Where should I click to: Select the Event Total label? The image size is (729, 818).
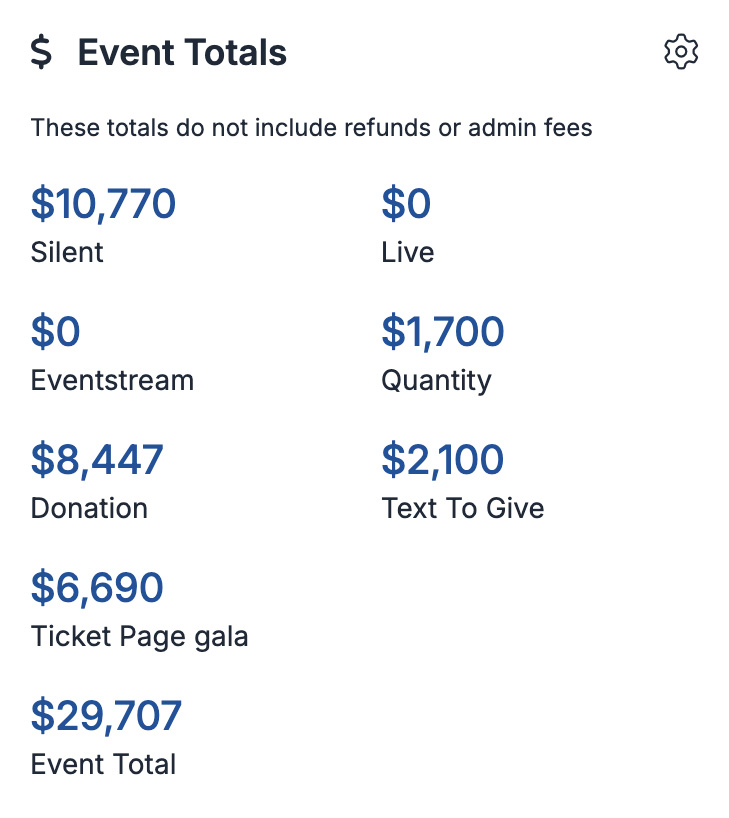click(103, 764)
